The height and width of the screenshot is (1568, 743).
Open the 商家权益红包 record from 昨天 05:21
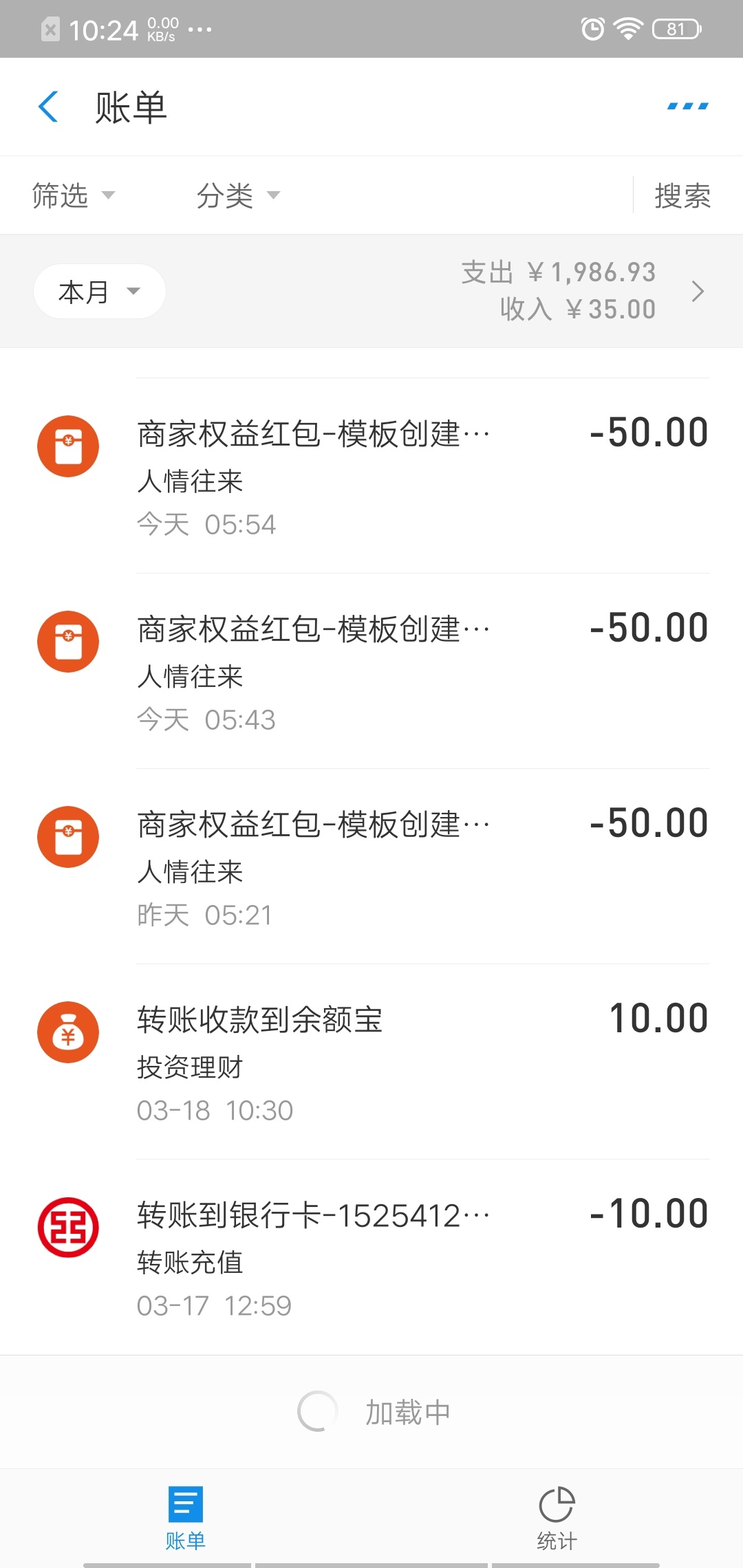click(371, 867)
